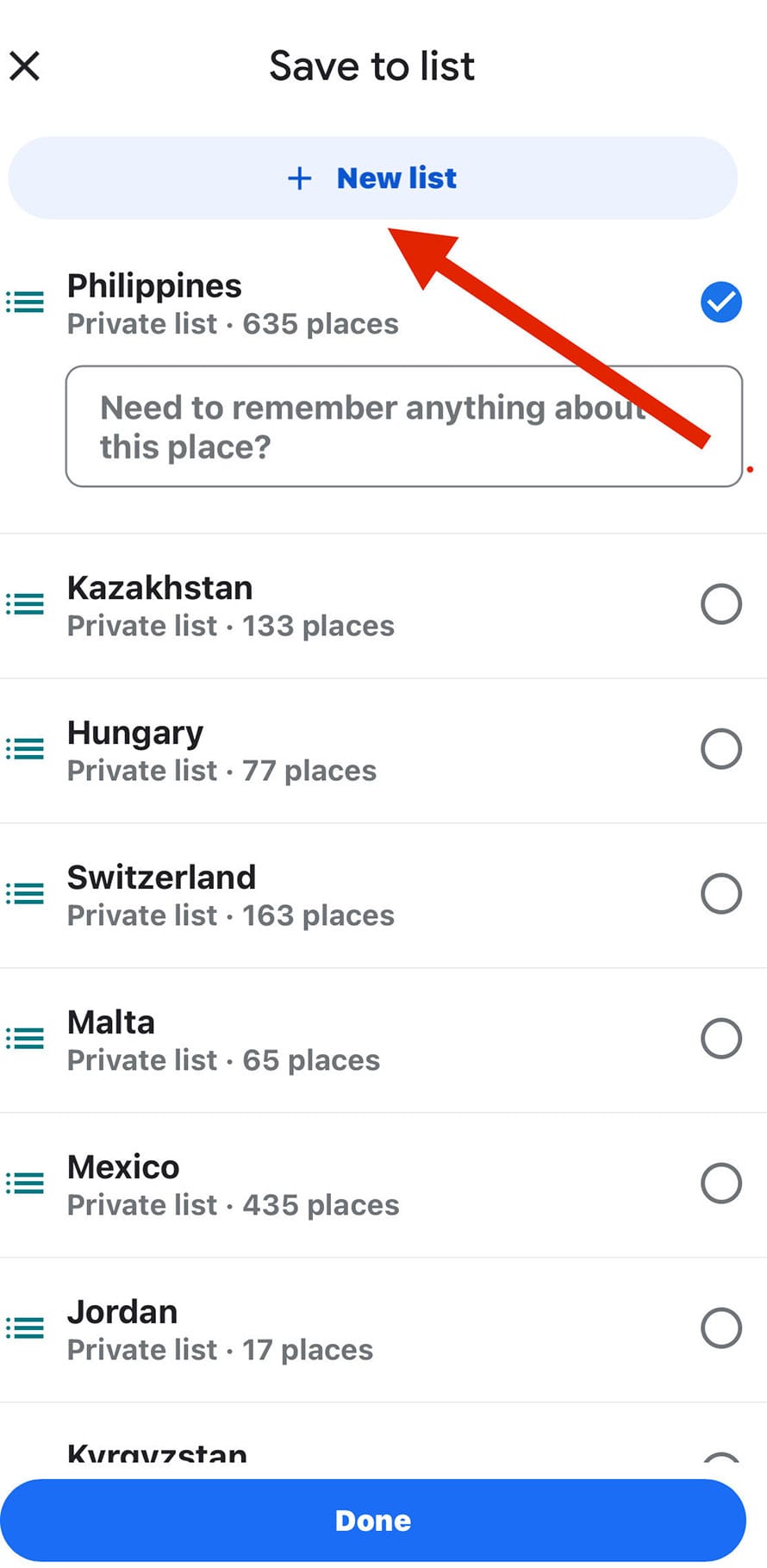Select the Hungary list
Image resolution: width=767 pixels, height=1568 pixels.
(720, 749)
